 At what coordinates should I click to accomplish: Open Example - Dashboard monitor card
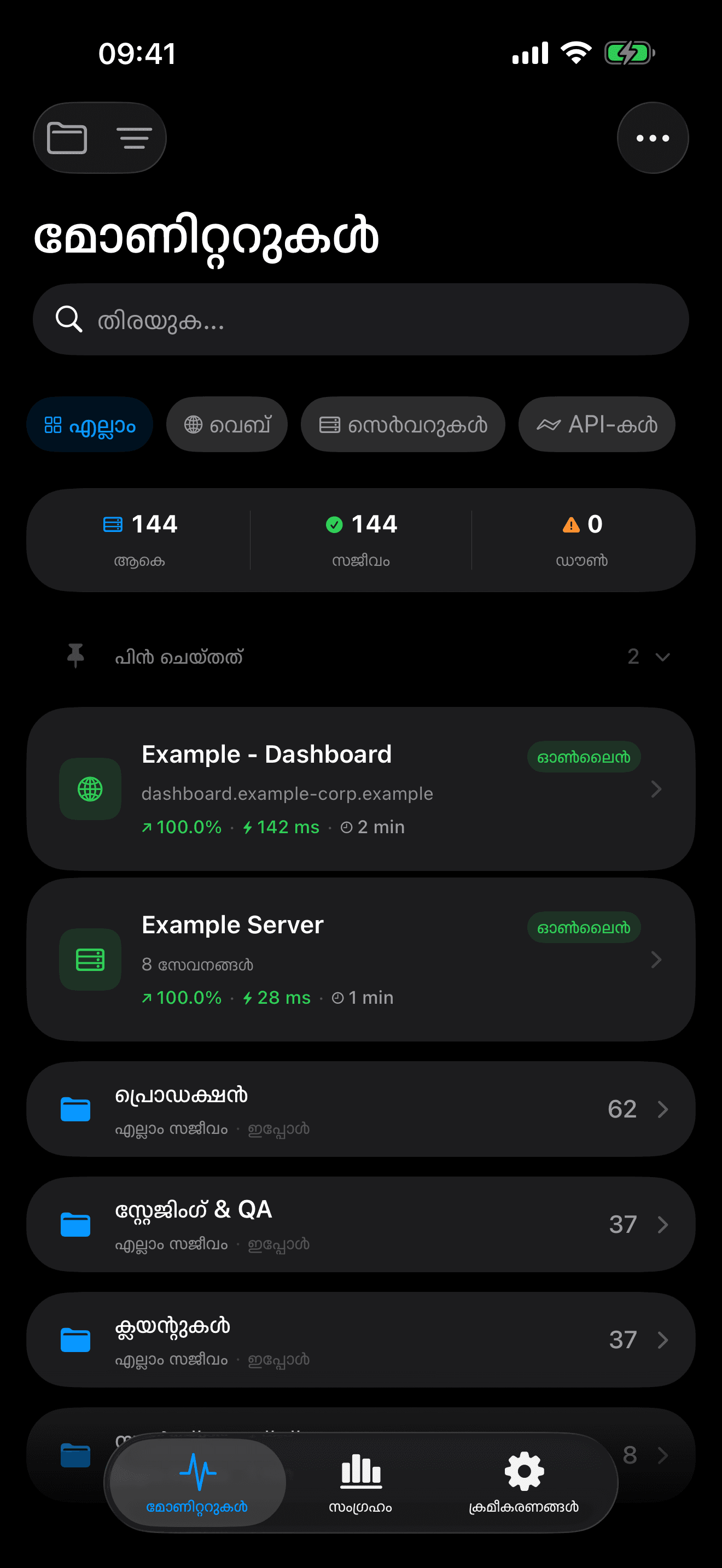[360, 788]
